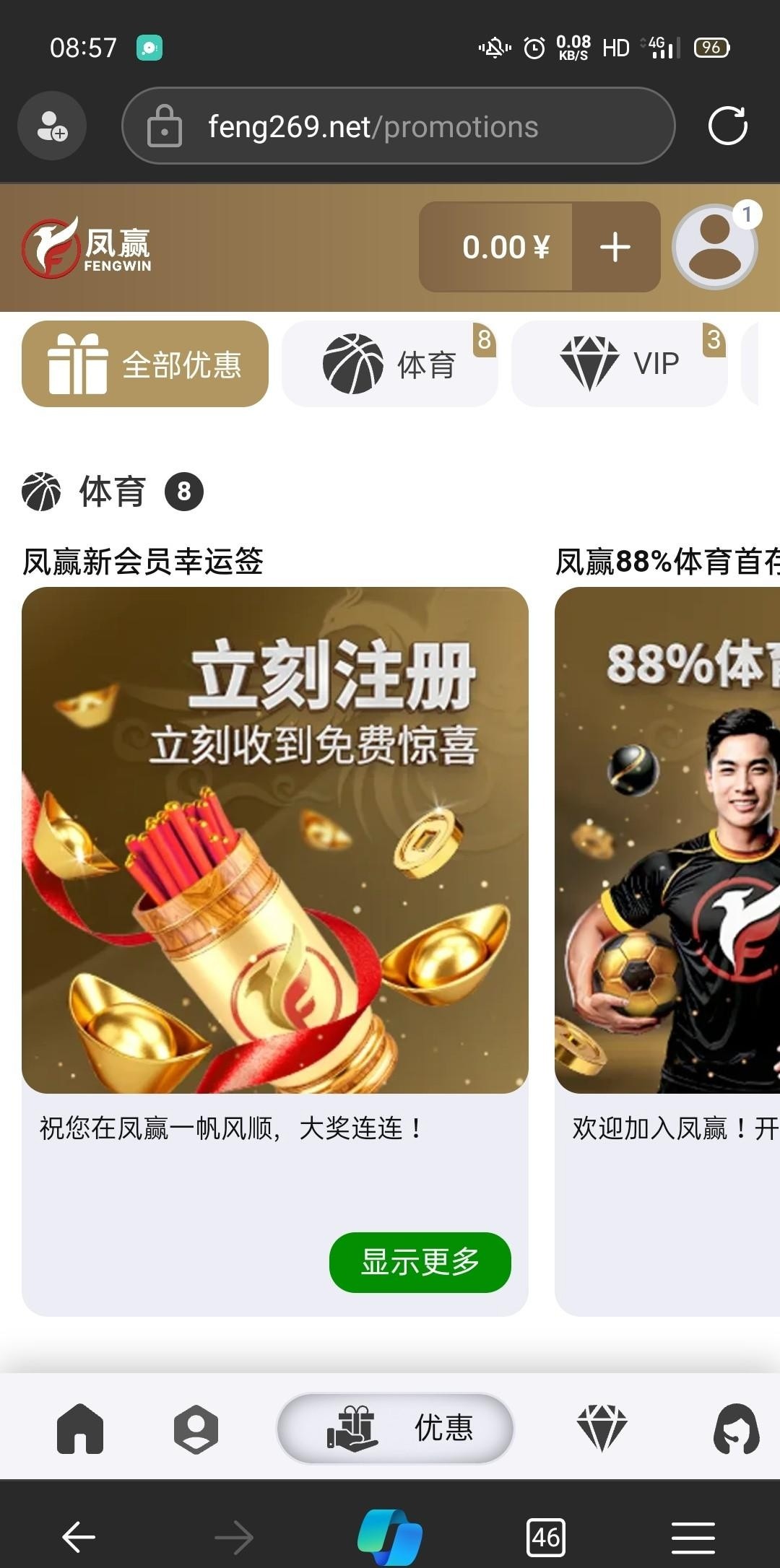Viewport: 780px width, 1568px height.
Task: Filter promotions by 体育 chip
Action: 390,364
